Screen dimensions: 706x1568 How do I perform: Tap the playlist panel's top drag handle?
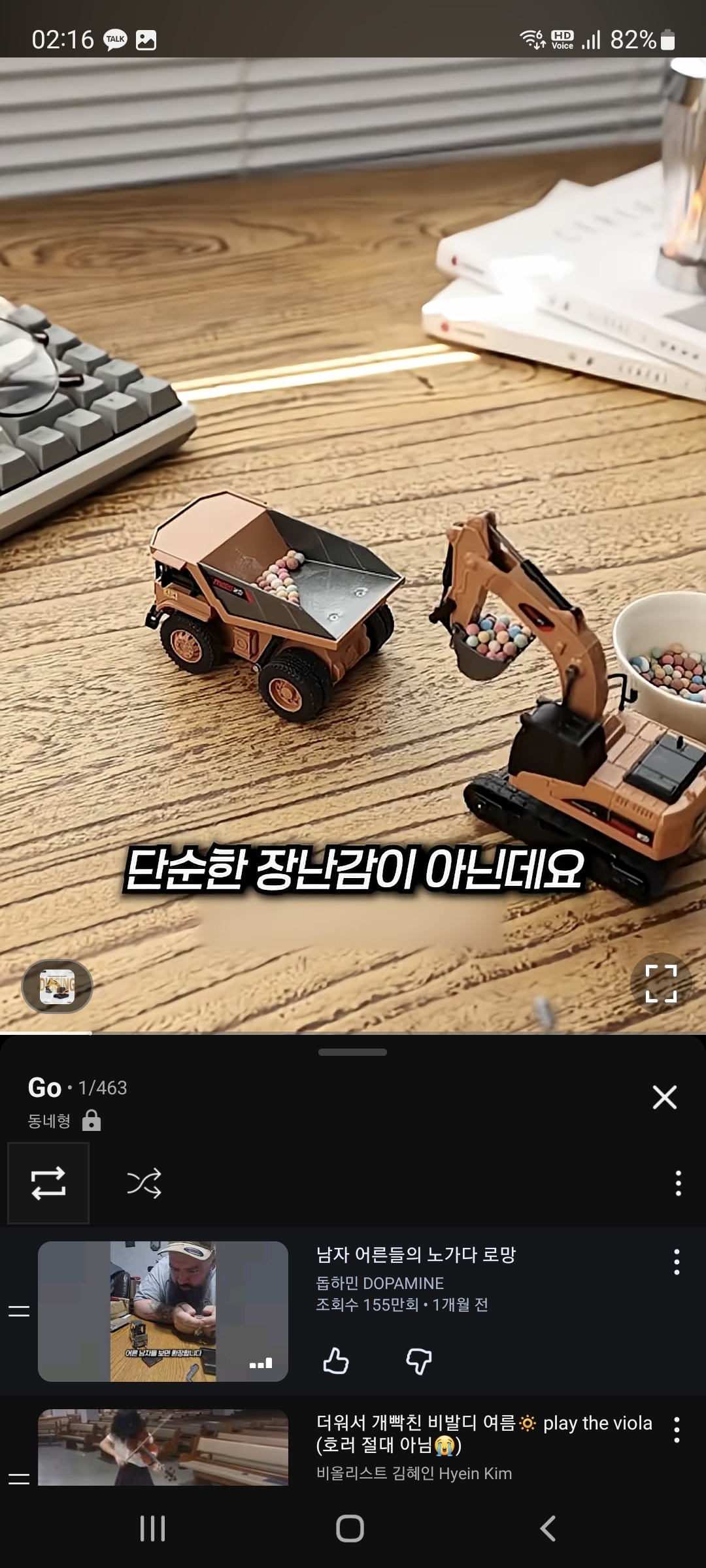click(x=352, y=1053)
